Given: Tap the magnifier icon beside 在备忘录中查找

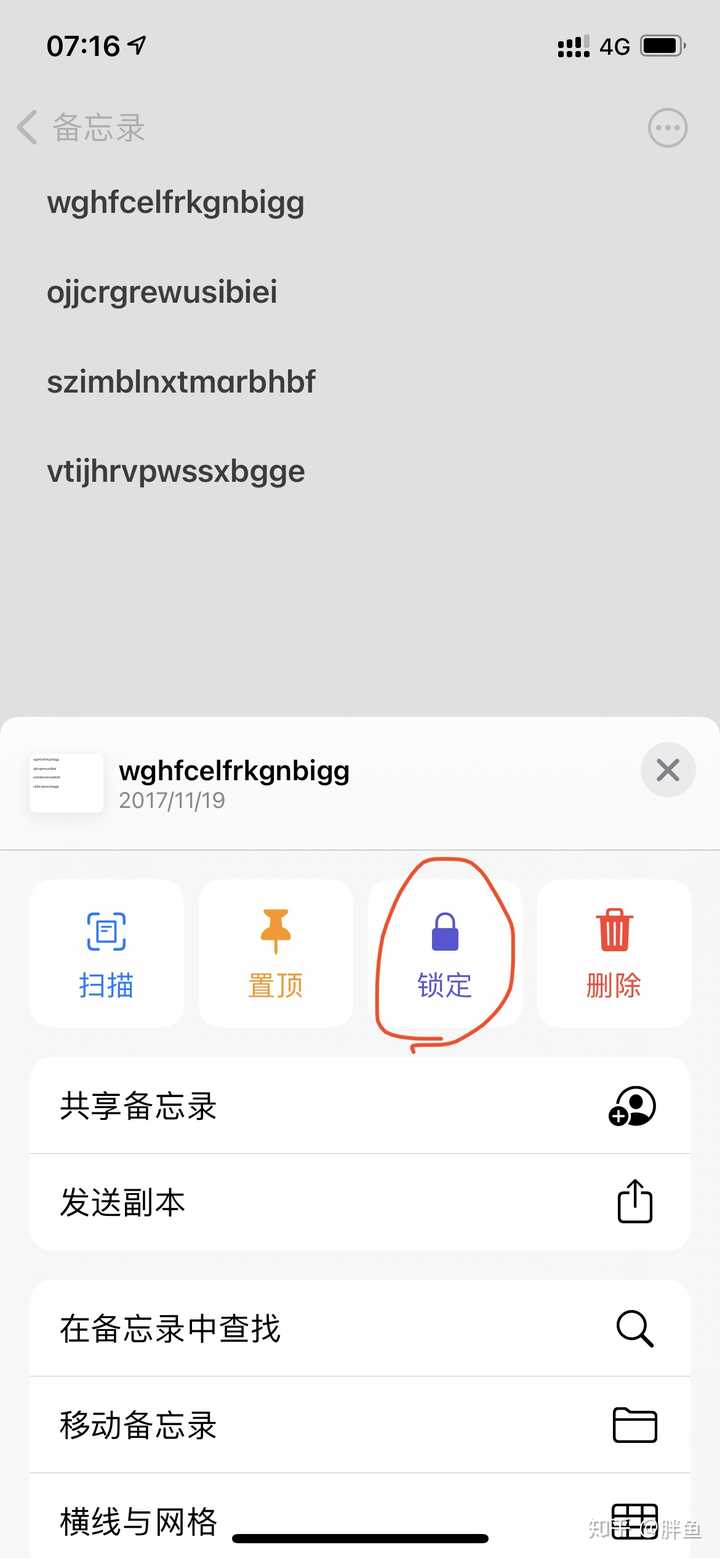Looking at the screenshot, I should pos(636,1329).
